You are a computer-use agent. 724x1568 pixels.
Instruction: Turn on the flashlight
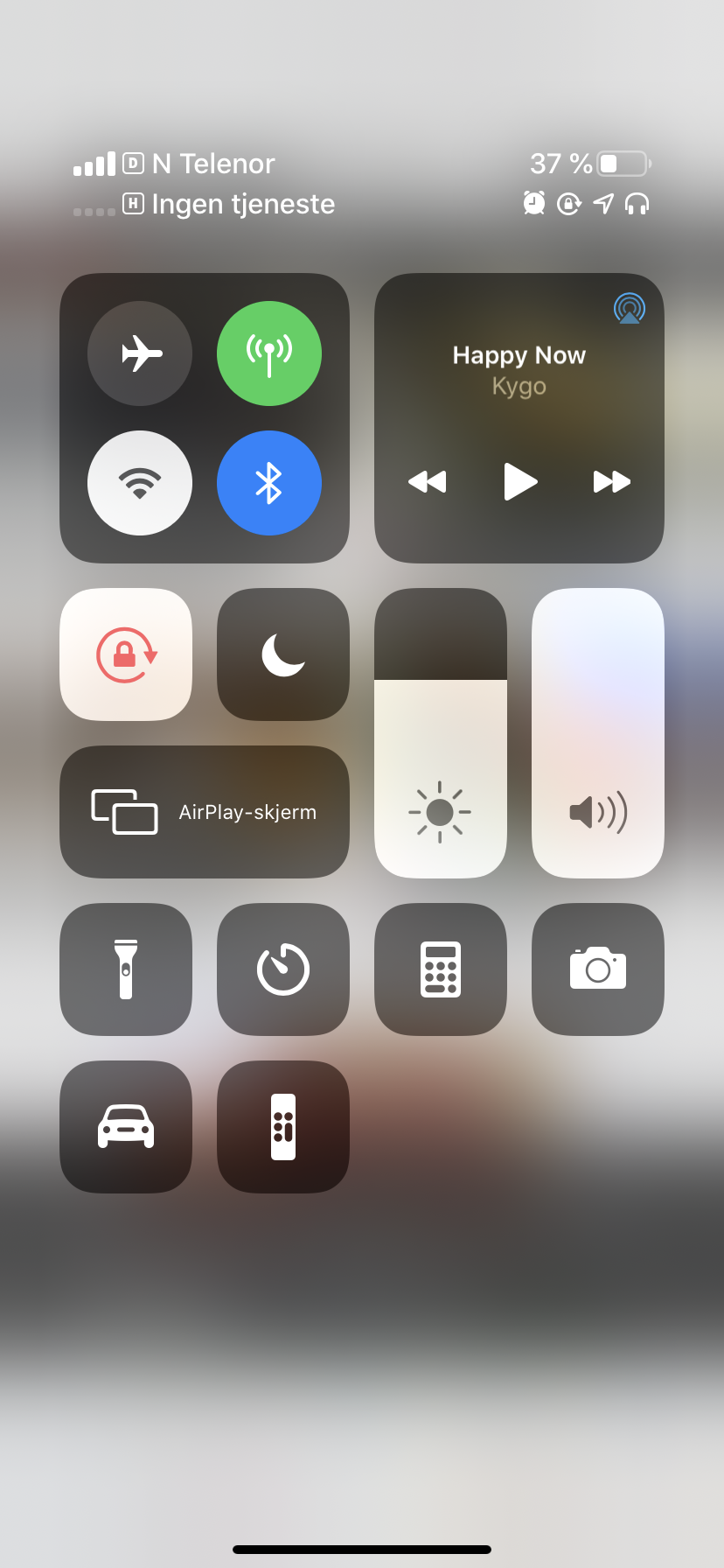pyautogui.click(x=126, y=969)
